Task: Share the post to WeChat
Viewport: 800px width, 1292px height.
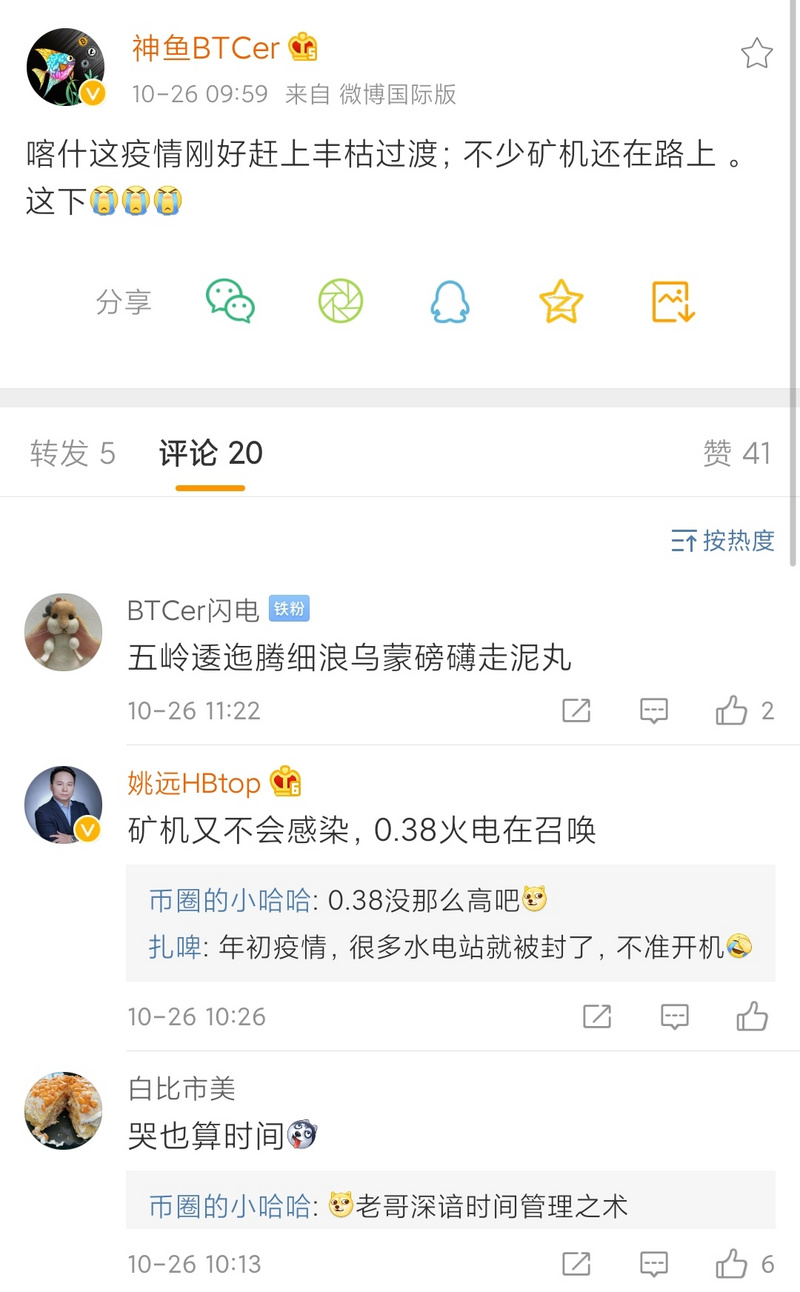Action: pos(231,300)
